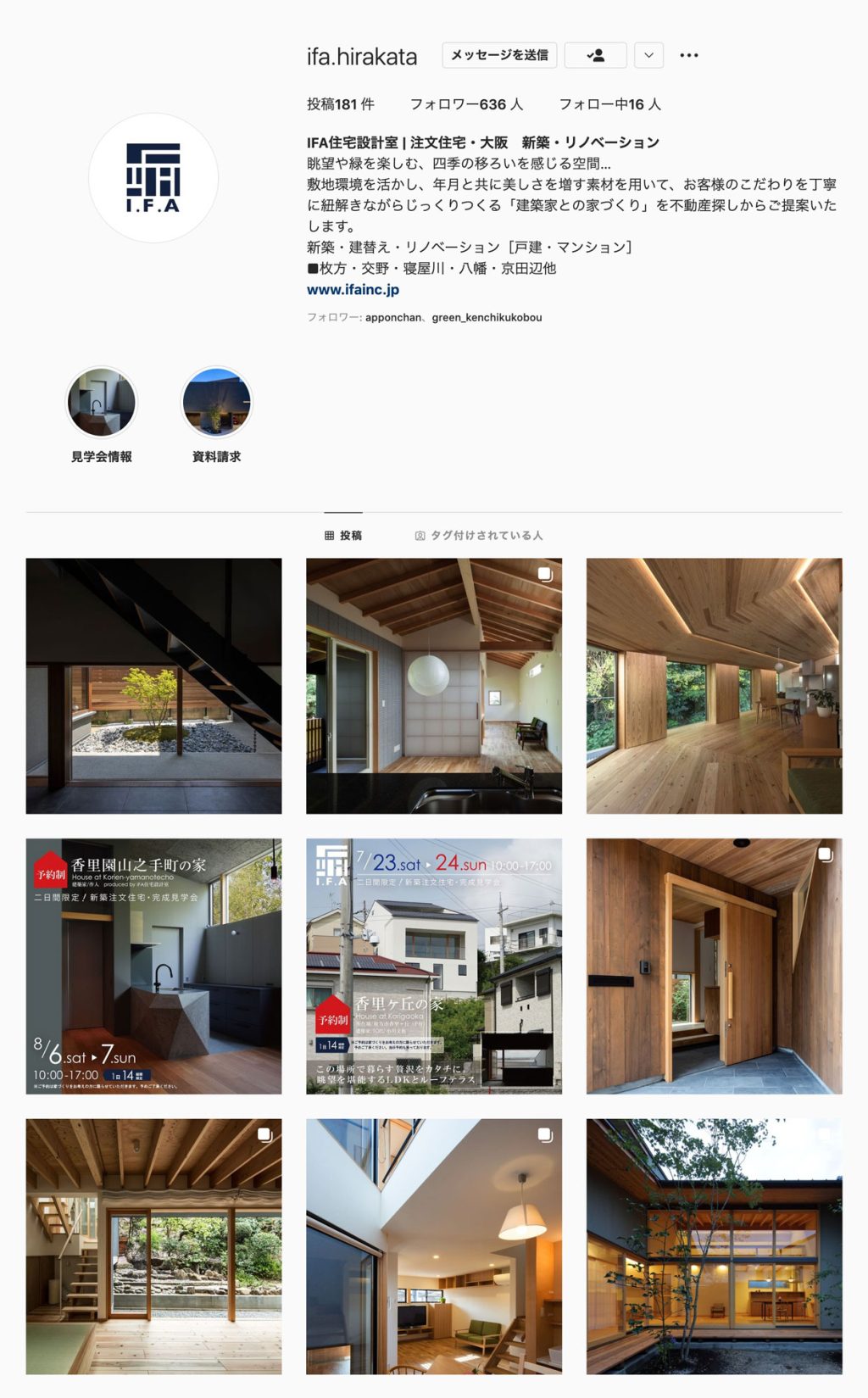Open post with green sofa and pendant light

pos(433,1246)
